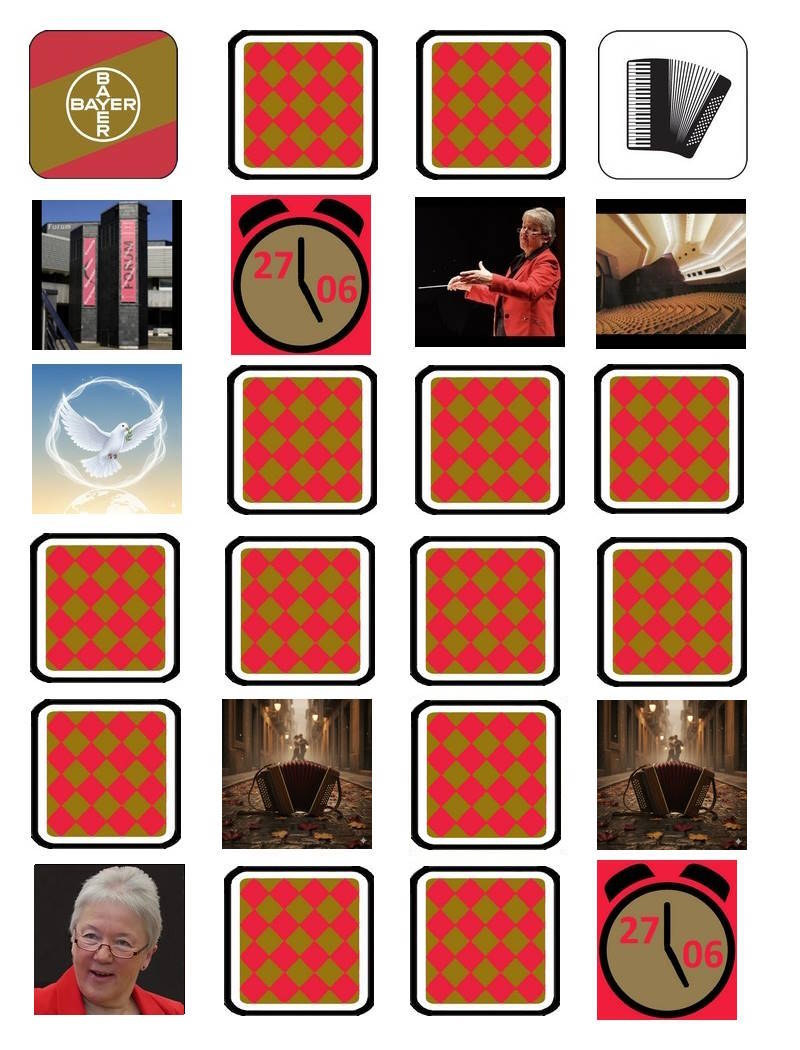
Task: Pick the grey-haired woman portrait card
Action: [x=109, y=939]
